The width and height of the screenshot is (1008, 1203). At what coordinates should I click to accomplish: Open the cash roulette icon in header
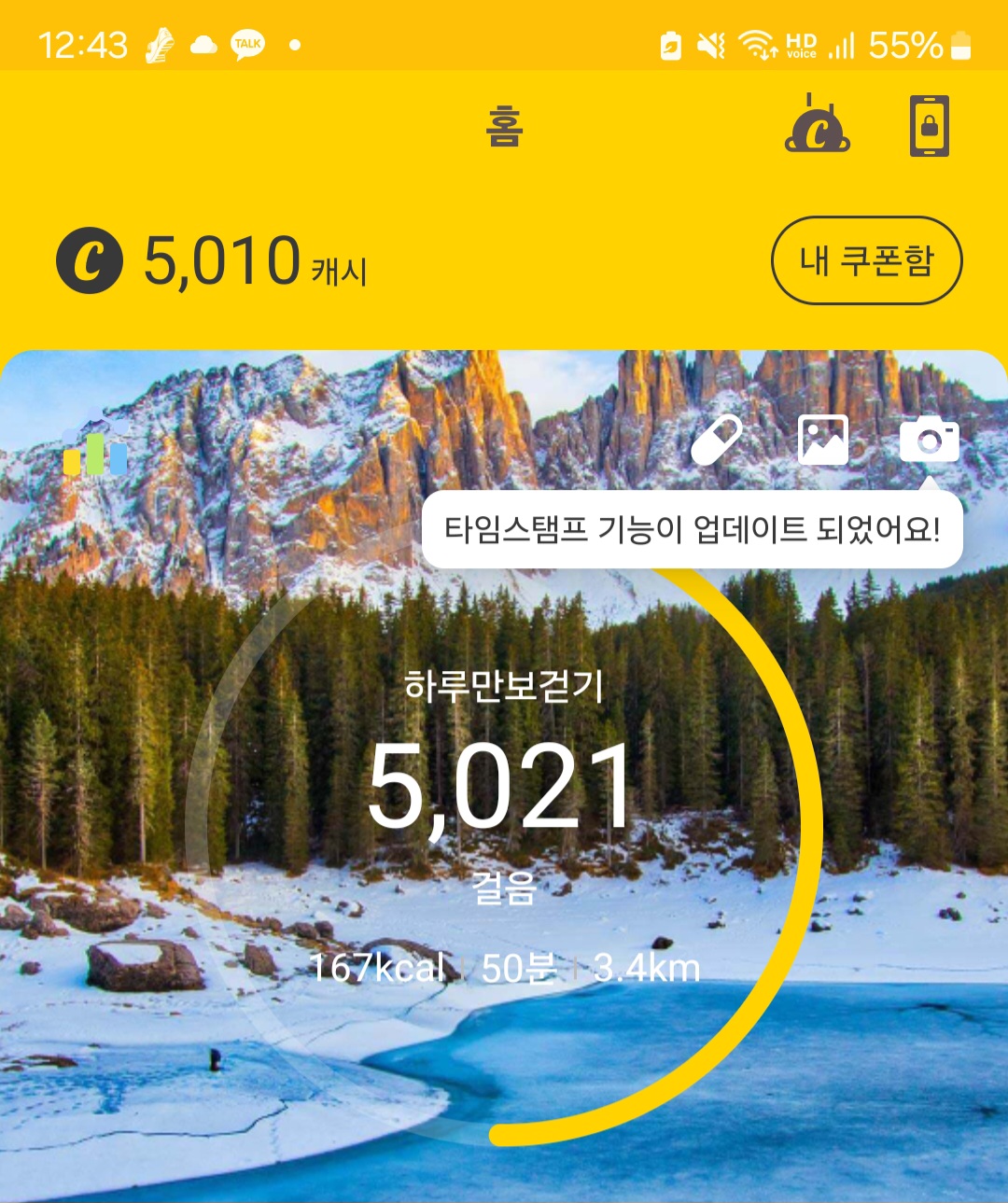(817, 126)
